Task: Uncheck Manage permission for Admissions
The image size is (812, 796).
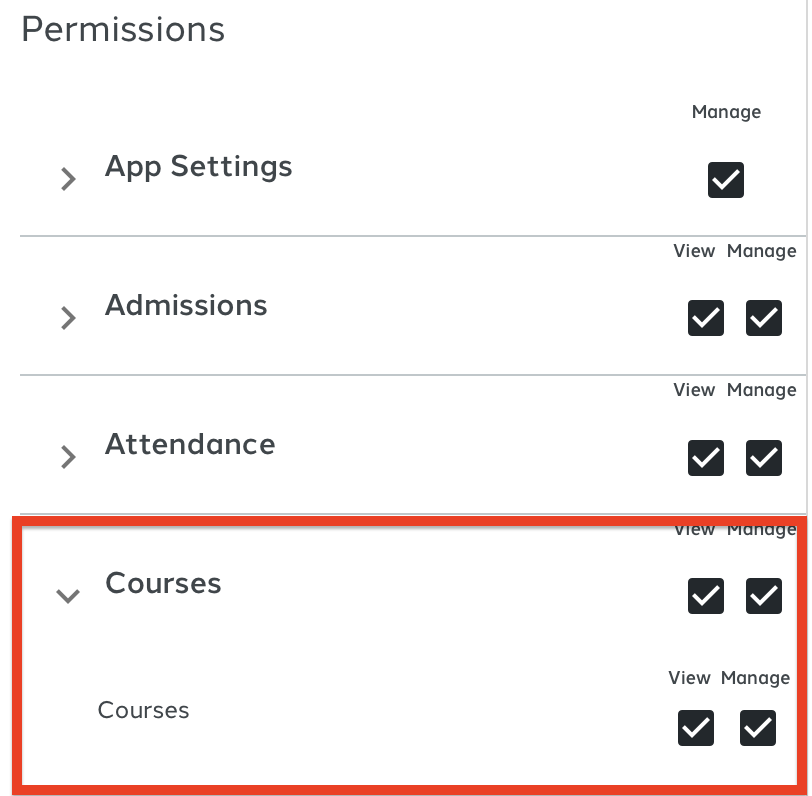Action: (x=763, y=318)
